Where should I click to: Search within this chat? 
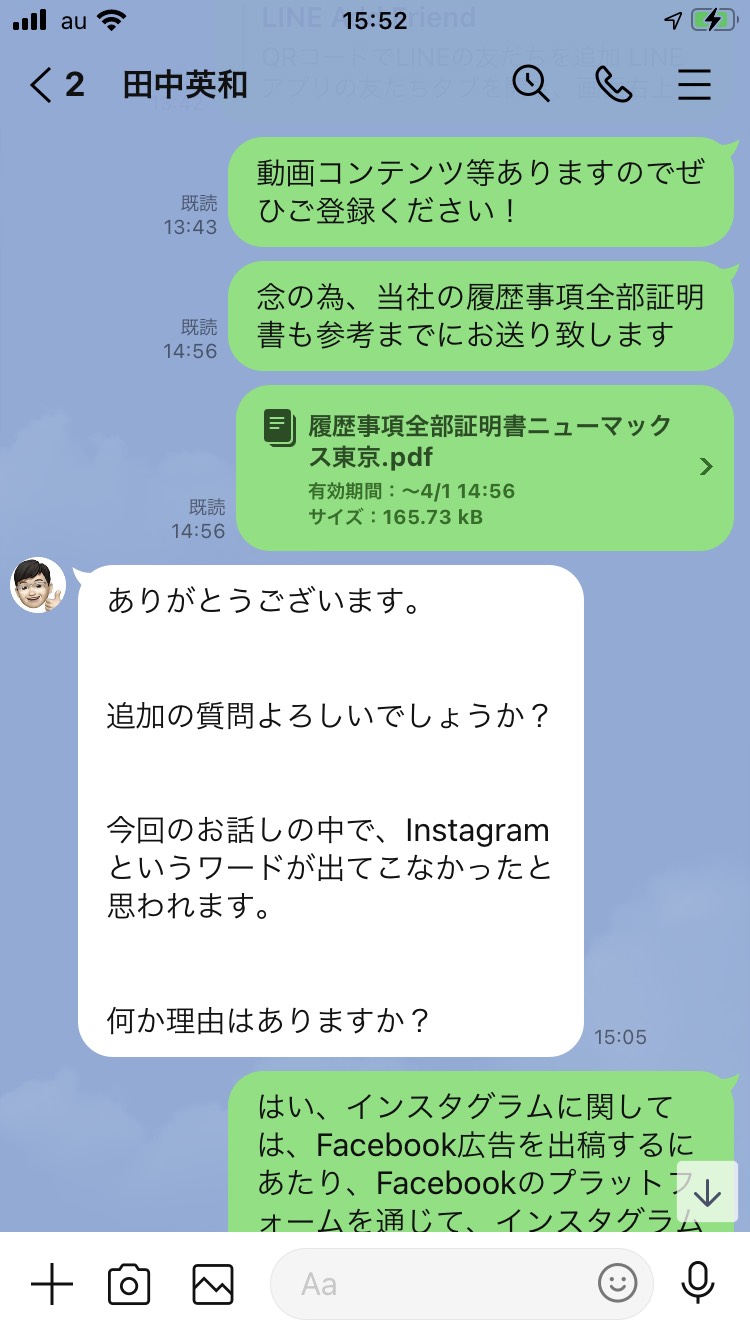(531, 84)
